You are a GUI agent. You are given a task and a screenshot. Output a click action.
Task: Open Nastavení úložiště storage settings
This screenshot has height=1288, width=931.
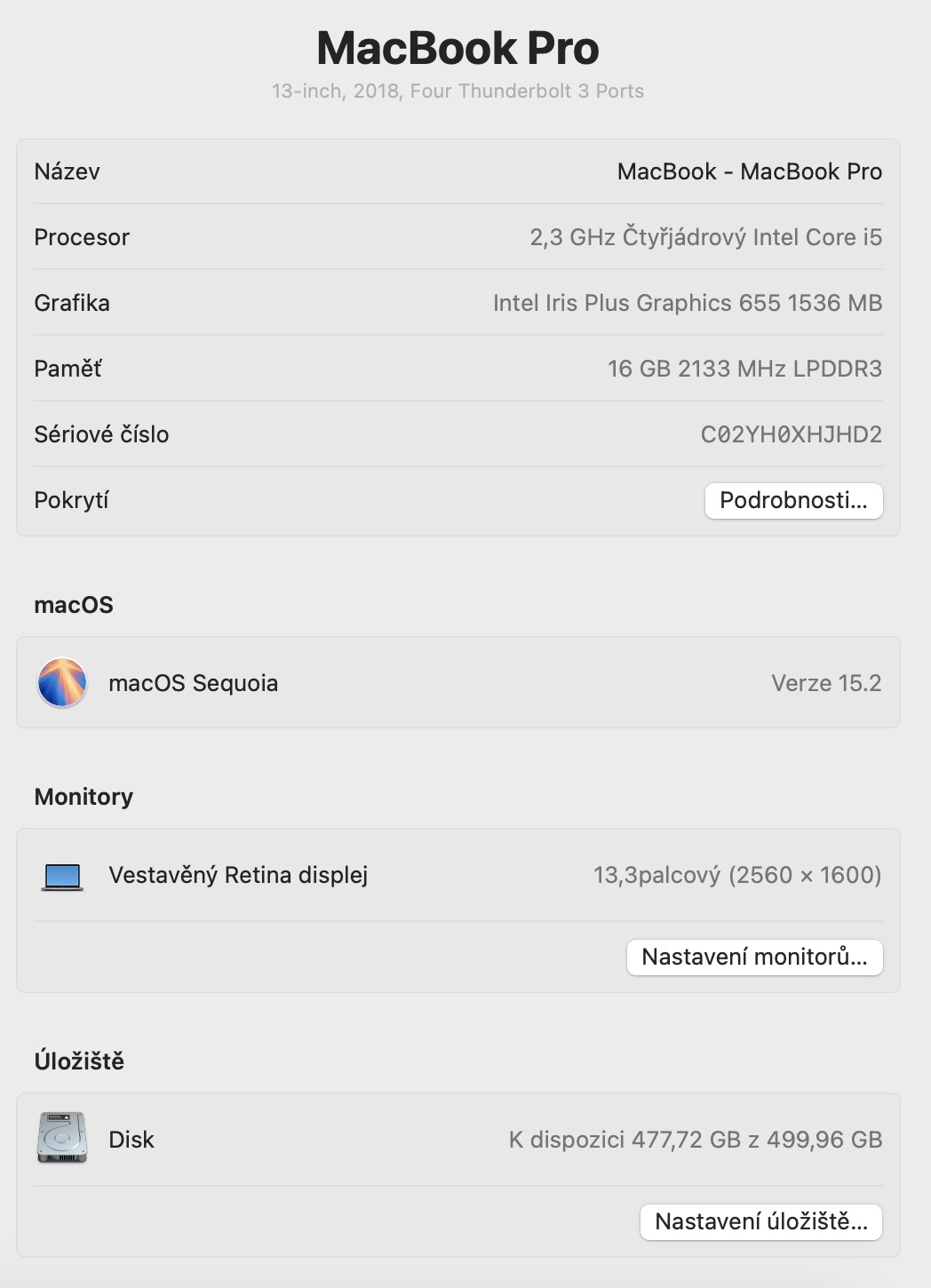760,1221
